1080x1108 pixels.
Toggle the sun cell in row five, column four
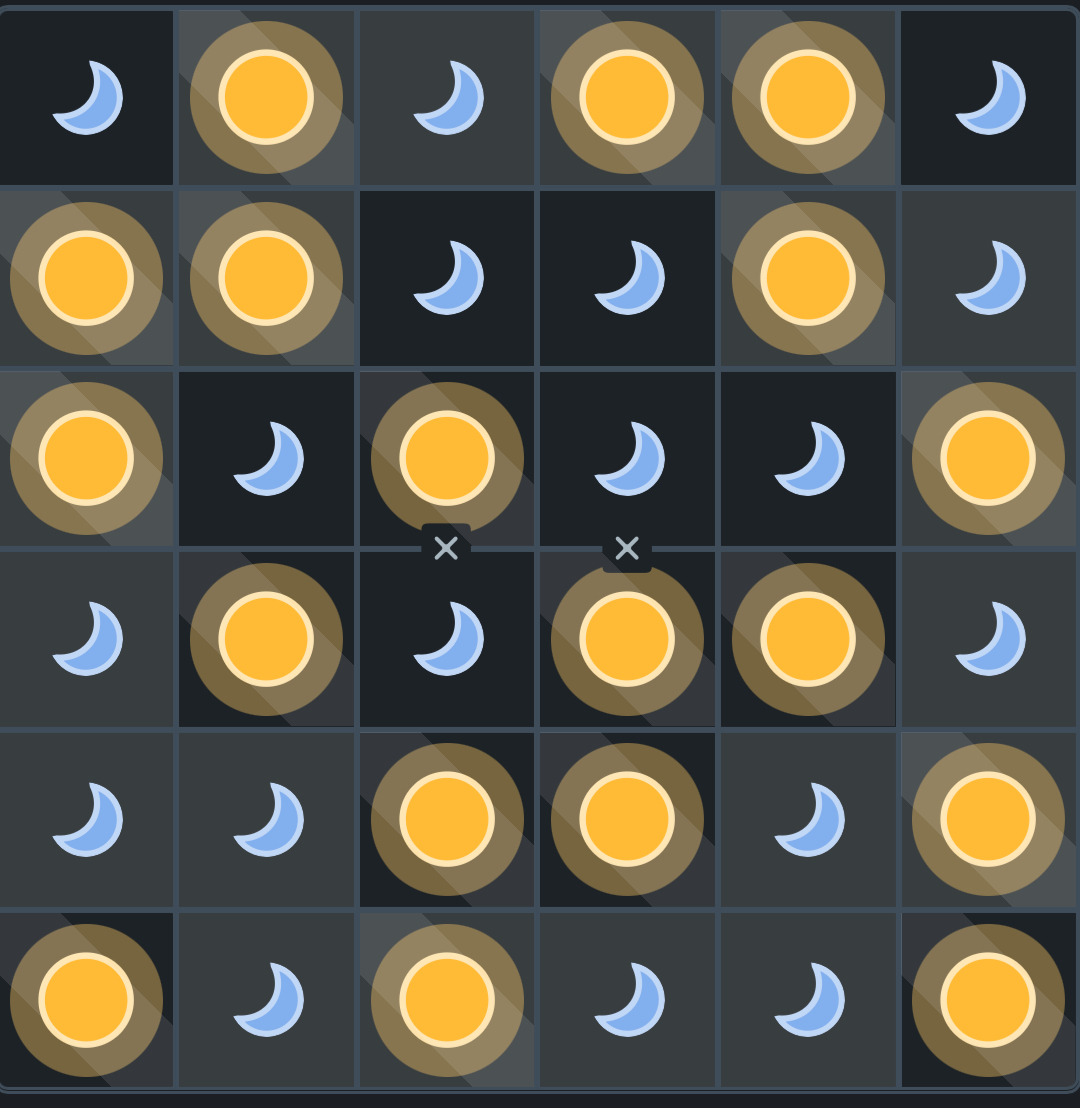627,819
